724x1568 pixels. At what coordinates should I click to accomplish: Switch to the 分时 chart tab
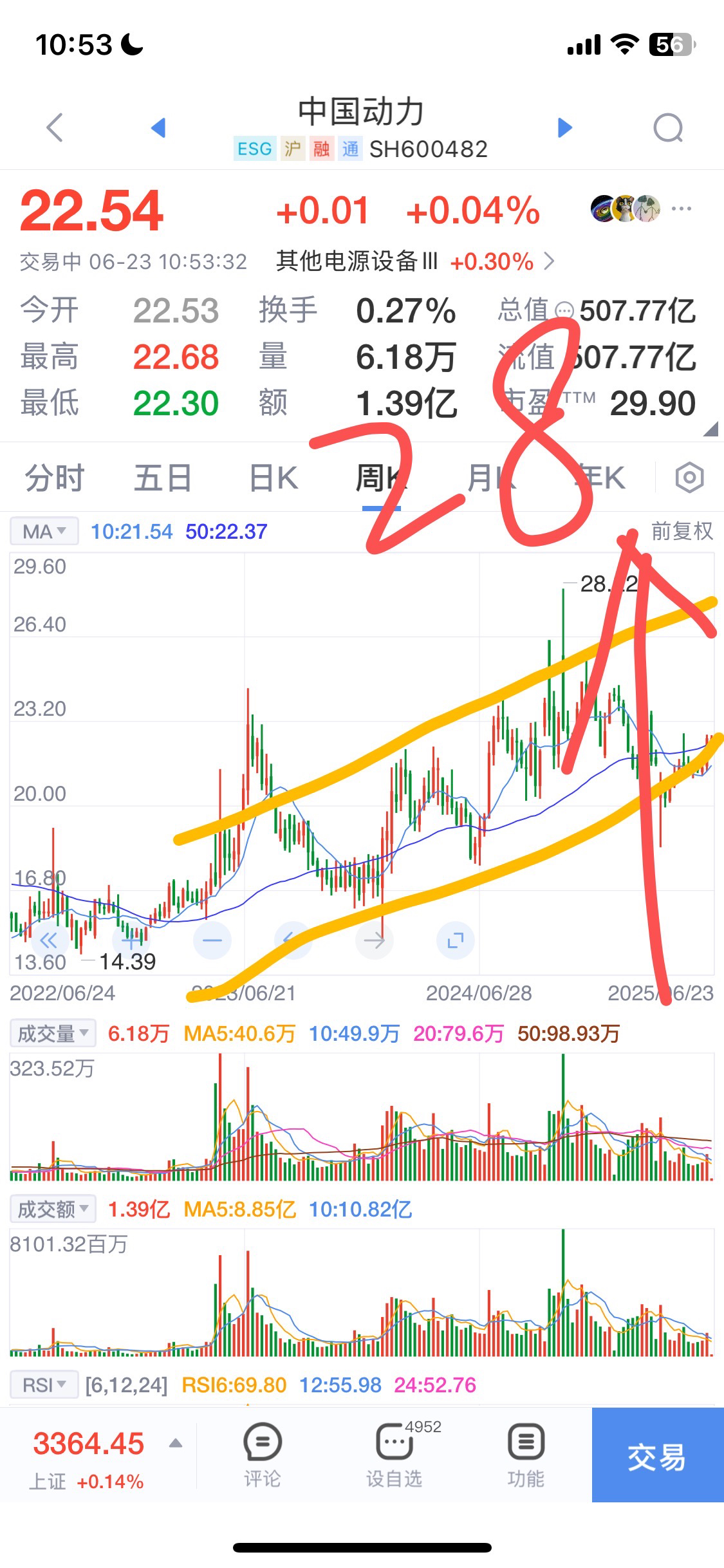55,478
